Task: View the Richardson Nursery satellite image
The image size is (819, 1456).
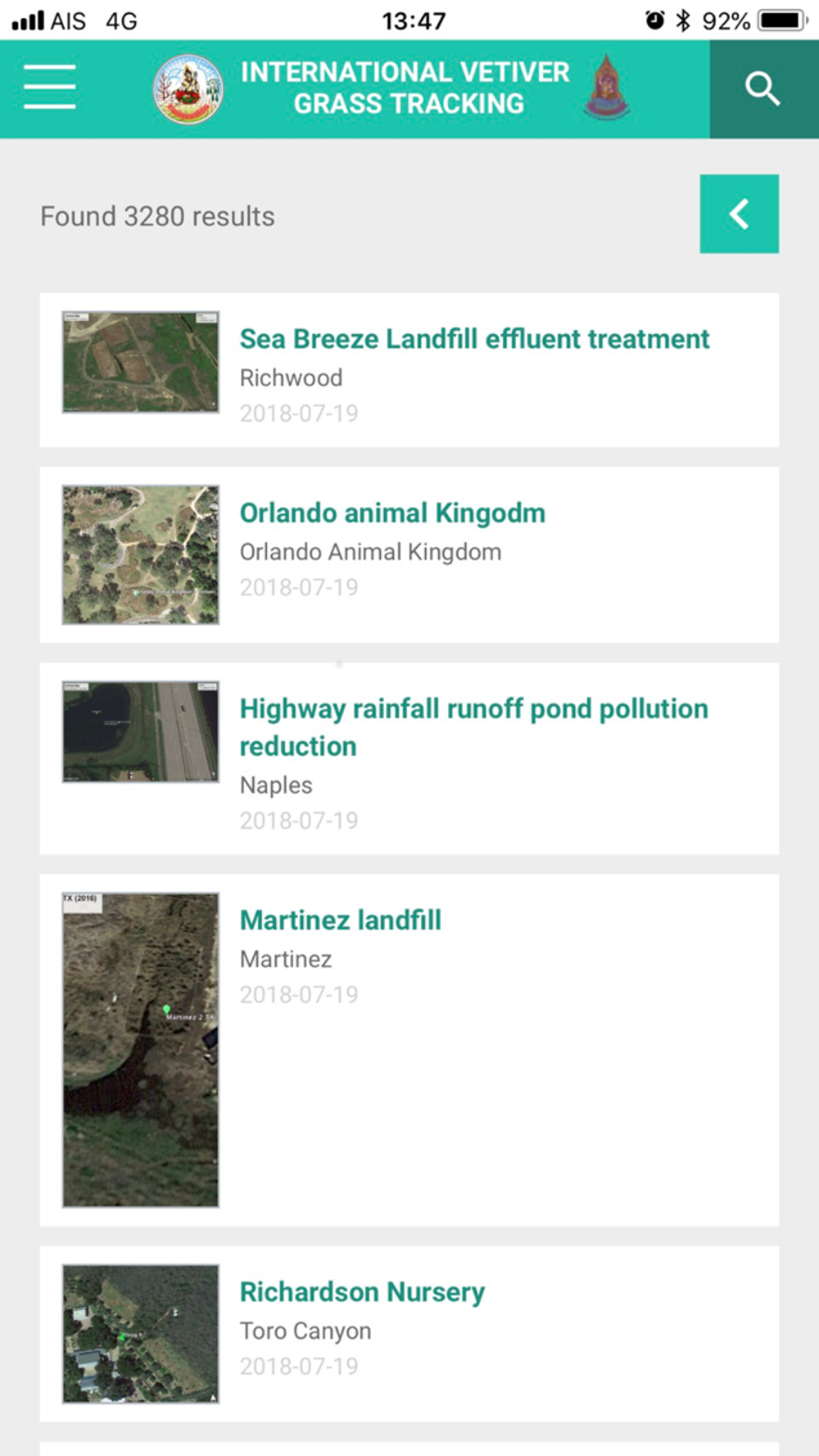Action: (141, 1334)
